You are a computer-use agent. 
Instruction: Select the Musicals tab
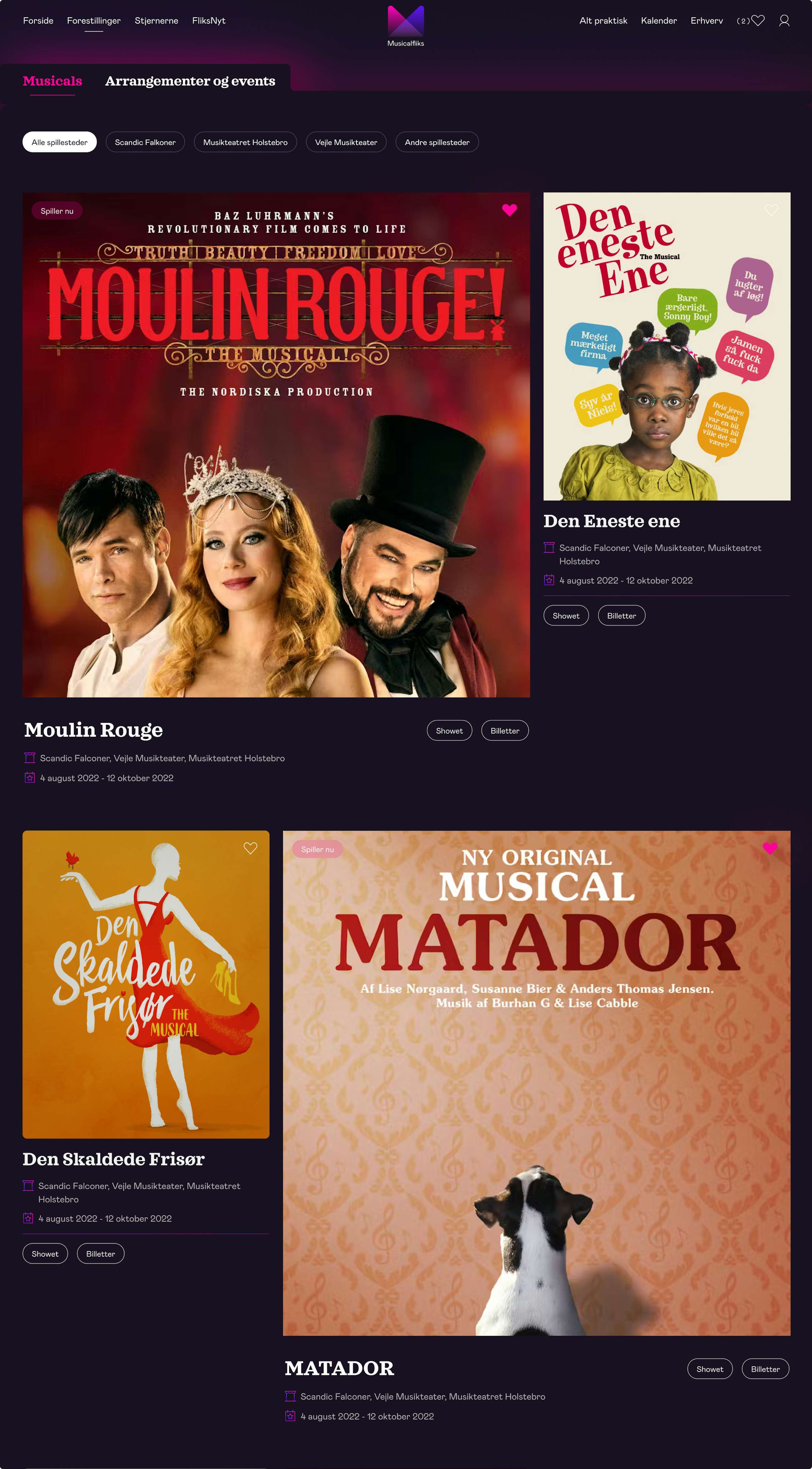pyautogui.click(x=52, y=81)
